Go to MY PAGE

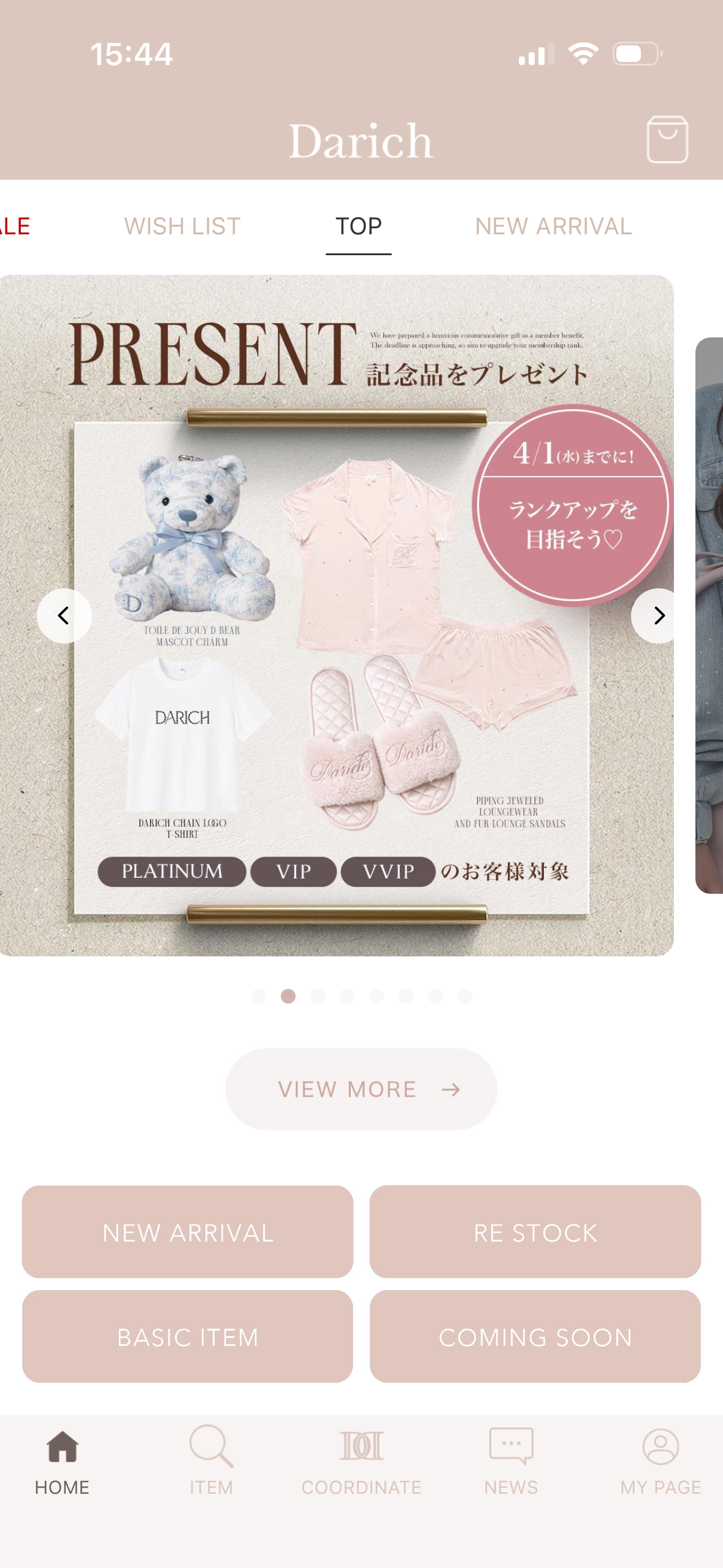coord(660,1460)
